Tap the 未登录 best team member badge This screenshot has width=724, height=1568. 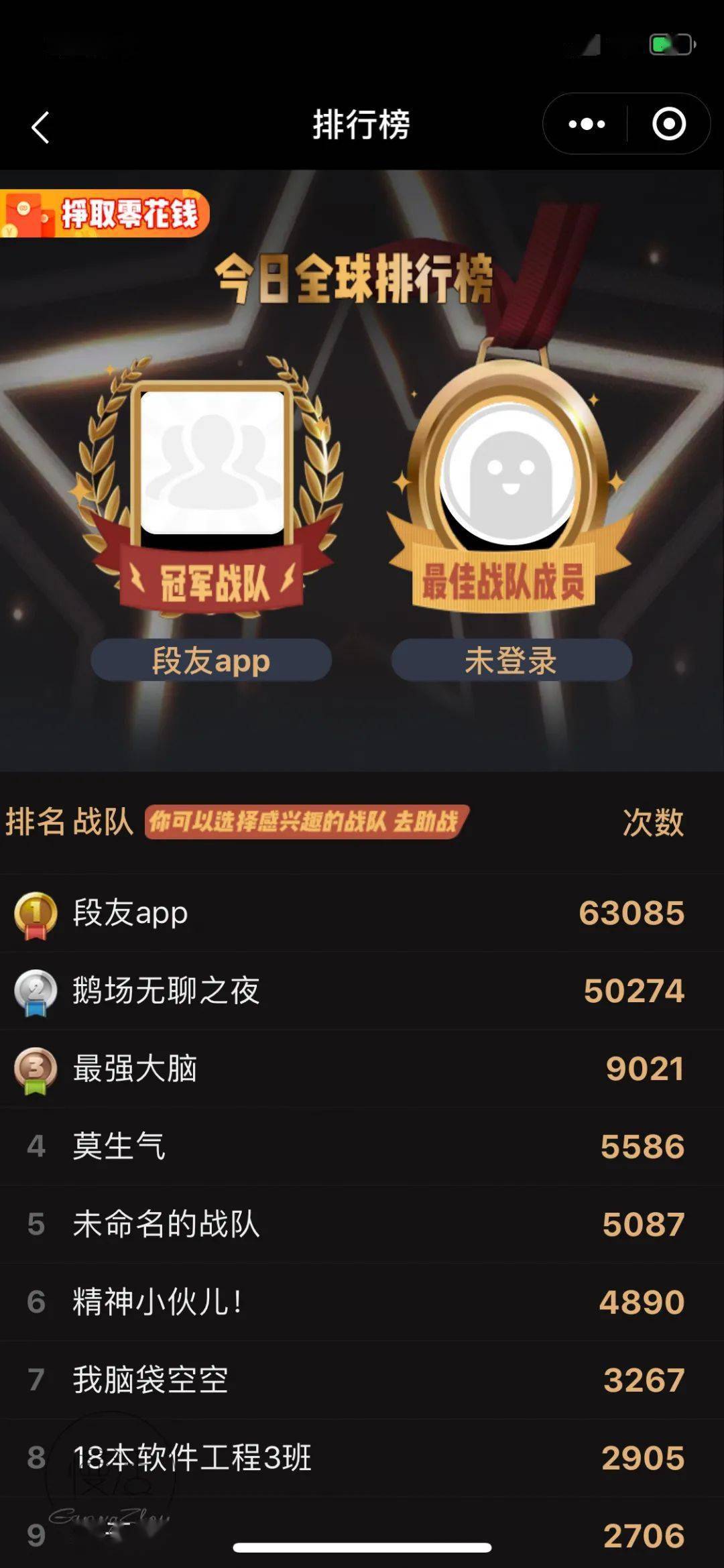[x=511, y=661]
